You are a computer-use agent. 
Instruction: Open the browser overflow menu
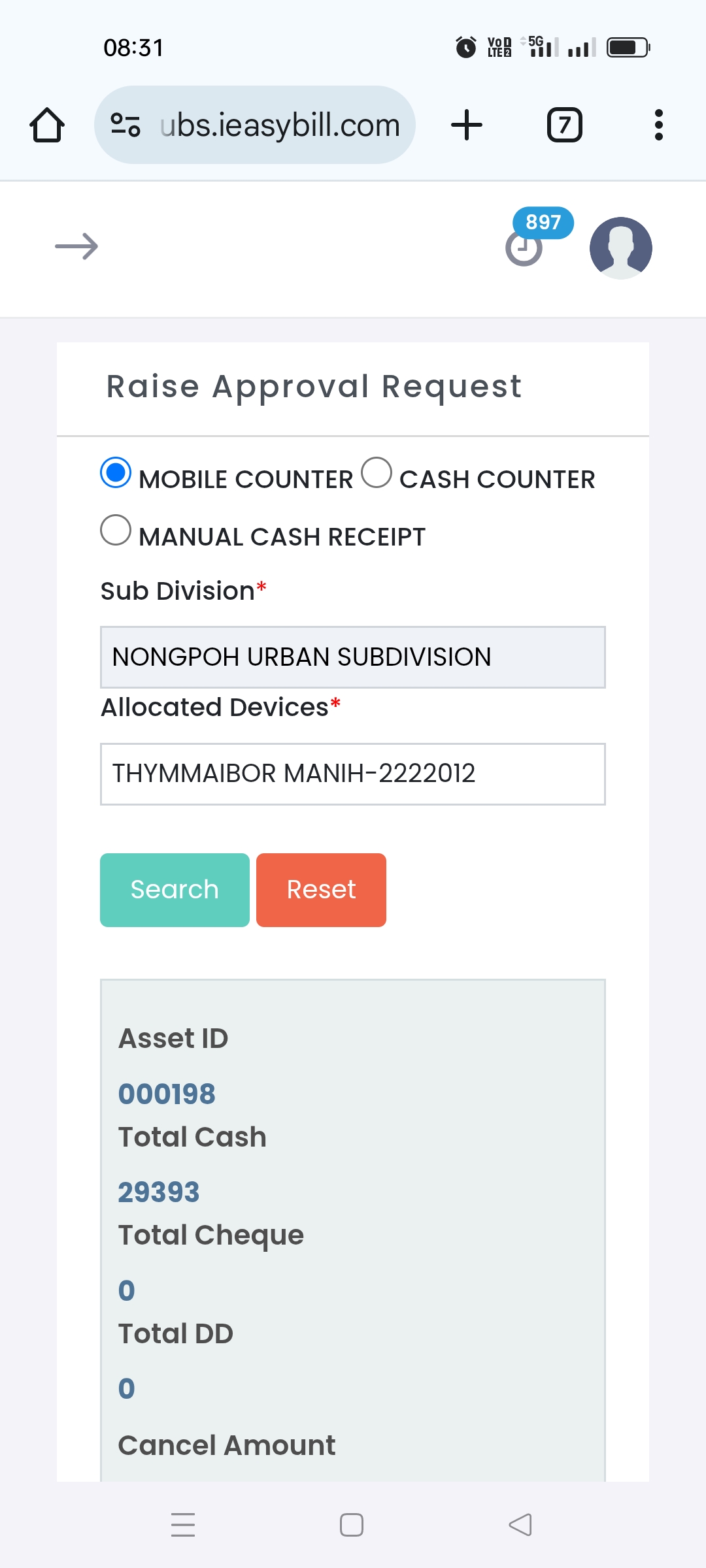pyautogui.click(x=658, y=125)
